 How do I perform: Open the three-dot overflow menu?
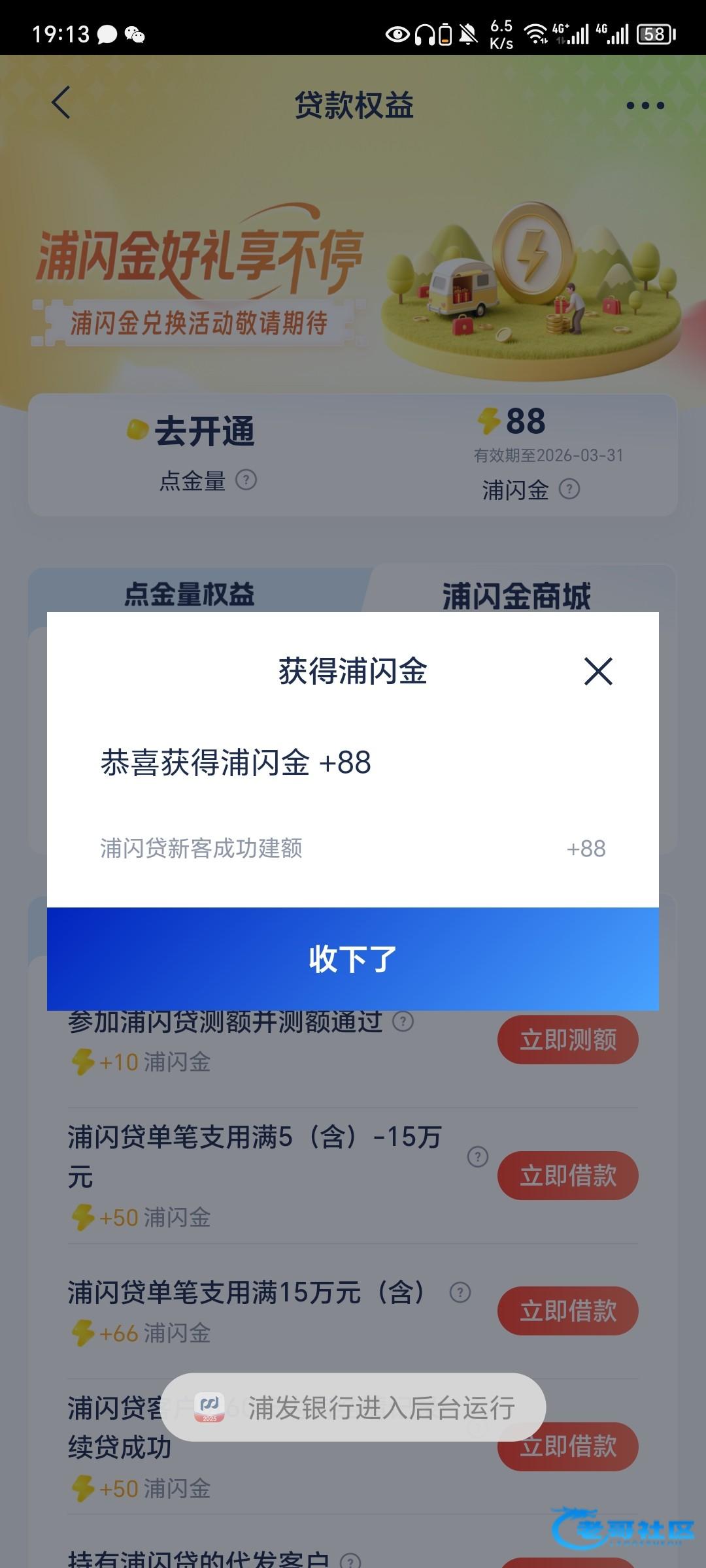pyautogui.click(x=645, y=105)
